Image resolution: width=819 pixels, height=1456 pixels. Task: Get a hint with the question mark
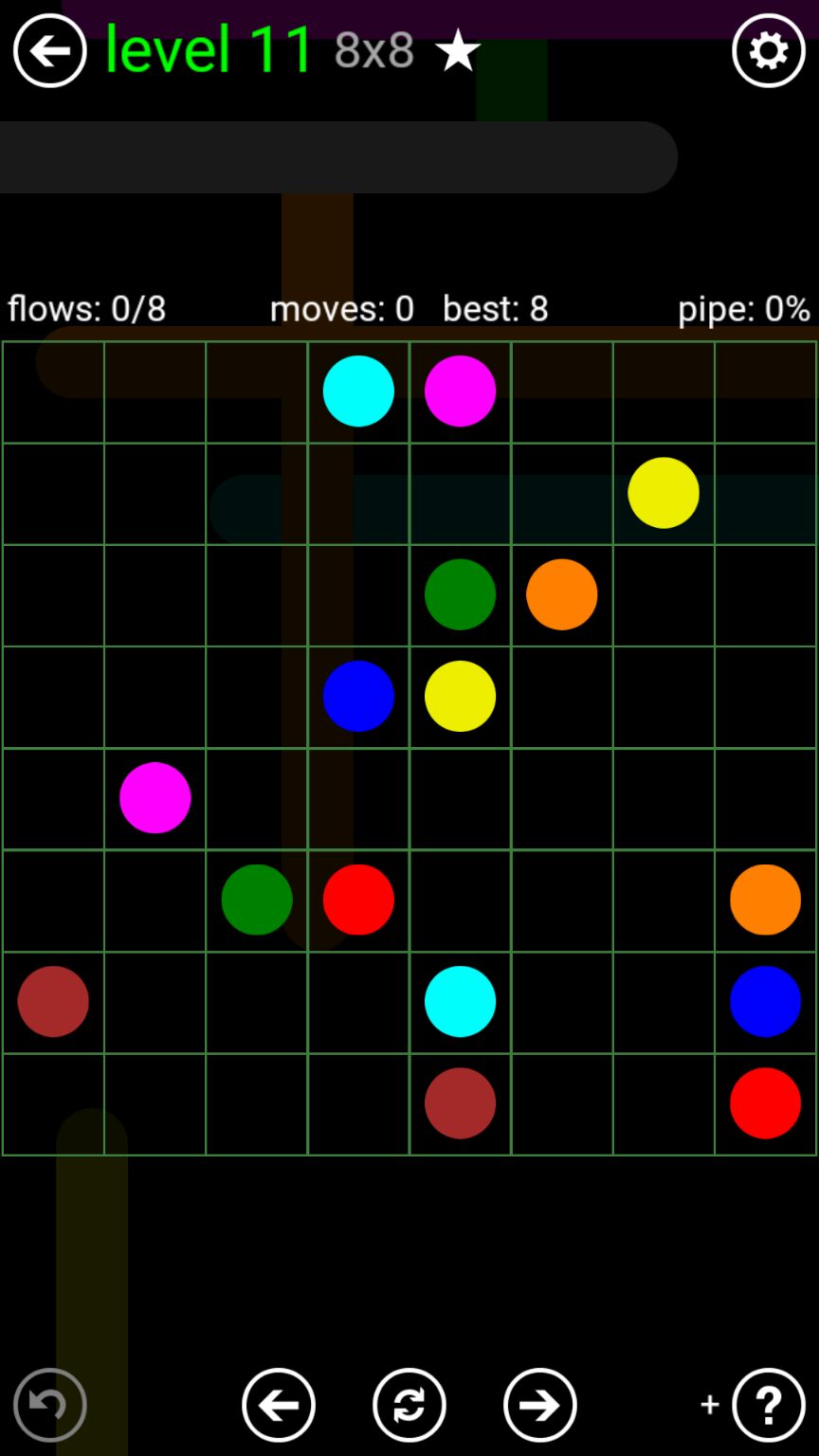pyautogui.click(x=768, y=1405)
